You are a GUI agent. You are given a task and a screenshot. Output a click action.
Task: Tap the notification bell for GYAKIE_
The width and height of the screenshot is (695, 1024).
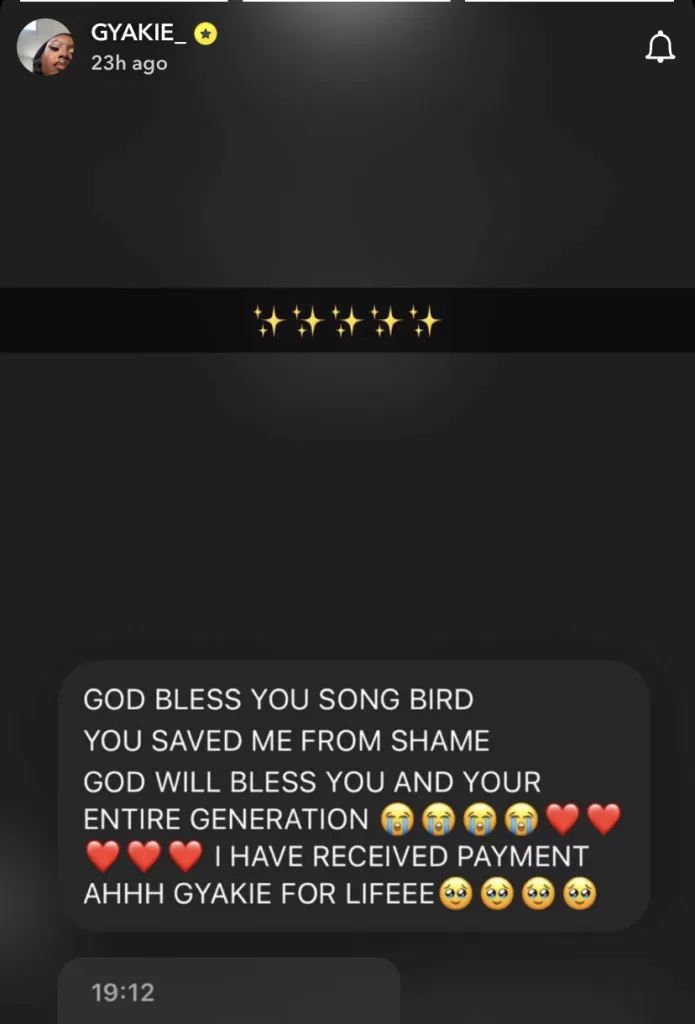pos(660,48)
